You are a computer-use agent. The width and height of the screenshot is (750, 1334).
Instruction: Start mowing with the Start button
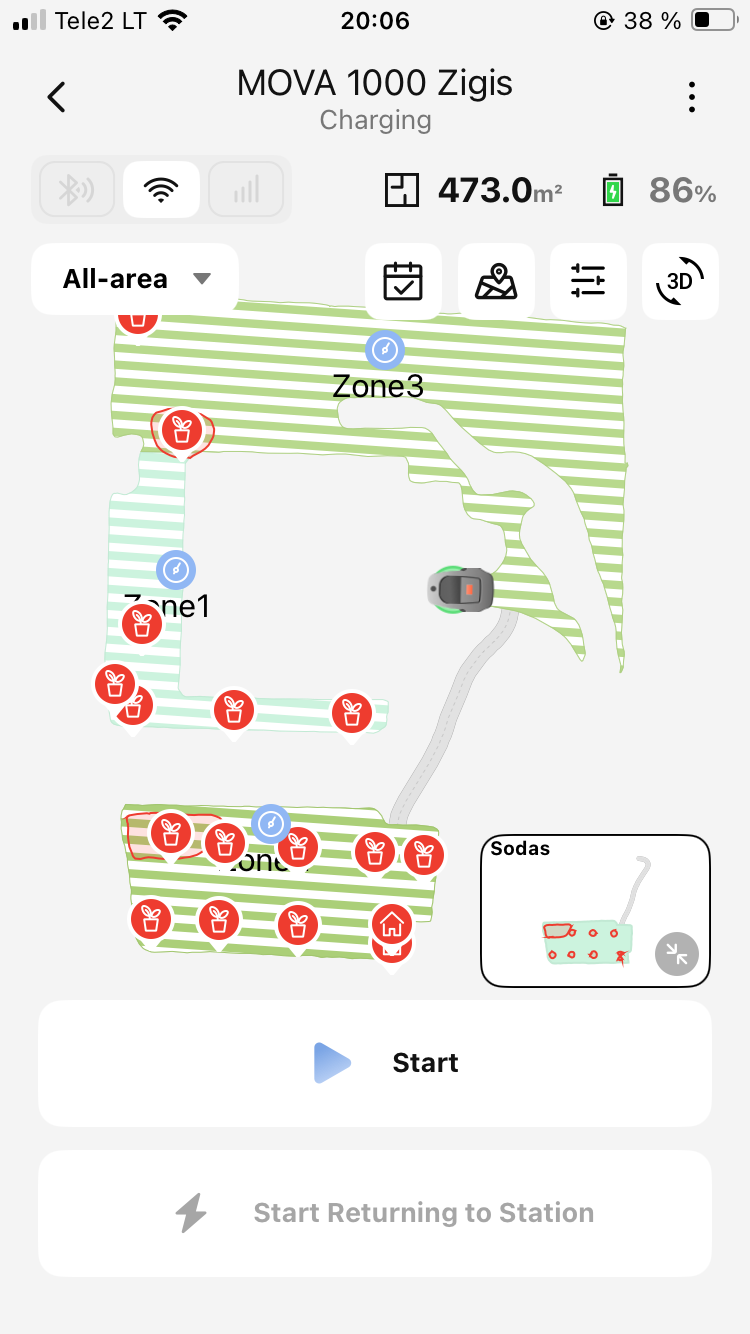point(375,1063)
